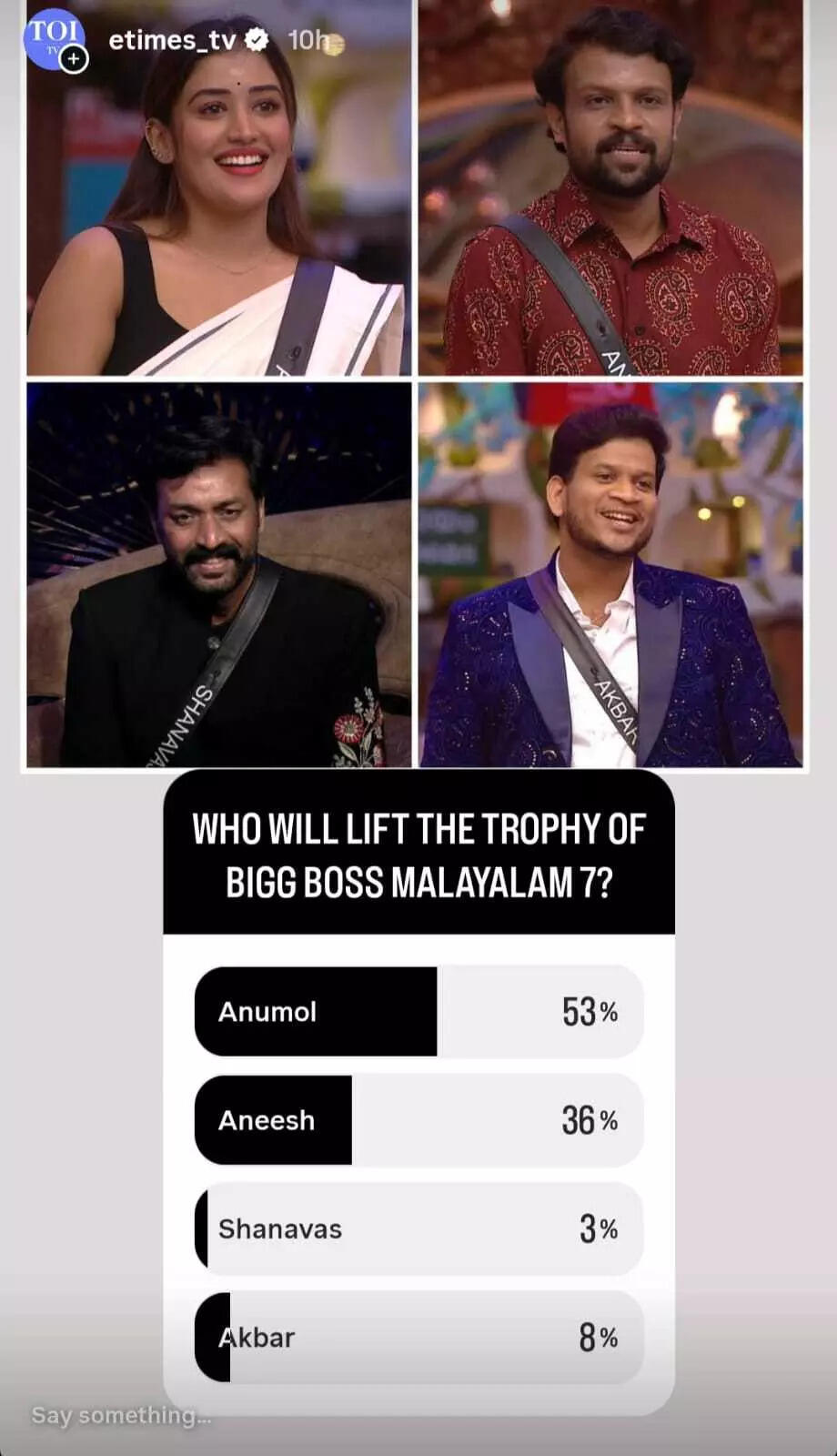Click the verified badge next to etimes_tv
The height and width of the screenshot is (1456, 837).
coord(256,39)
